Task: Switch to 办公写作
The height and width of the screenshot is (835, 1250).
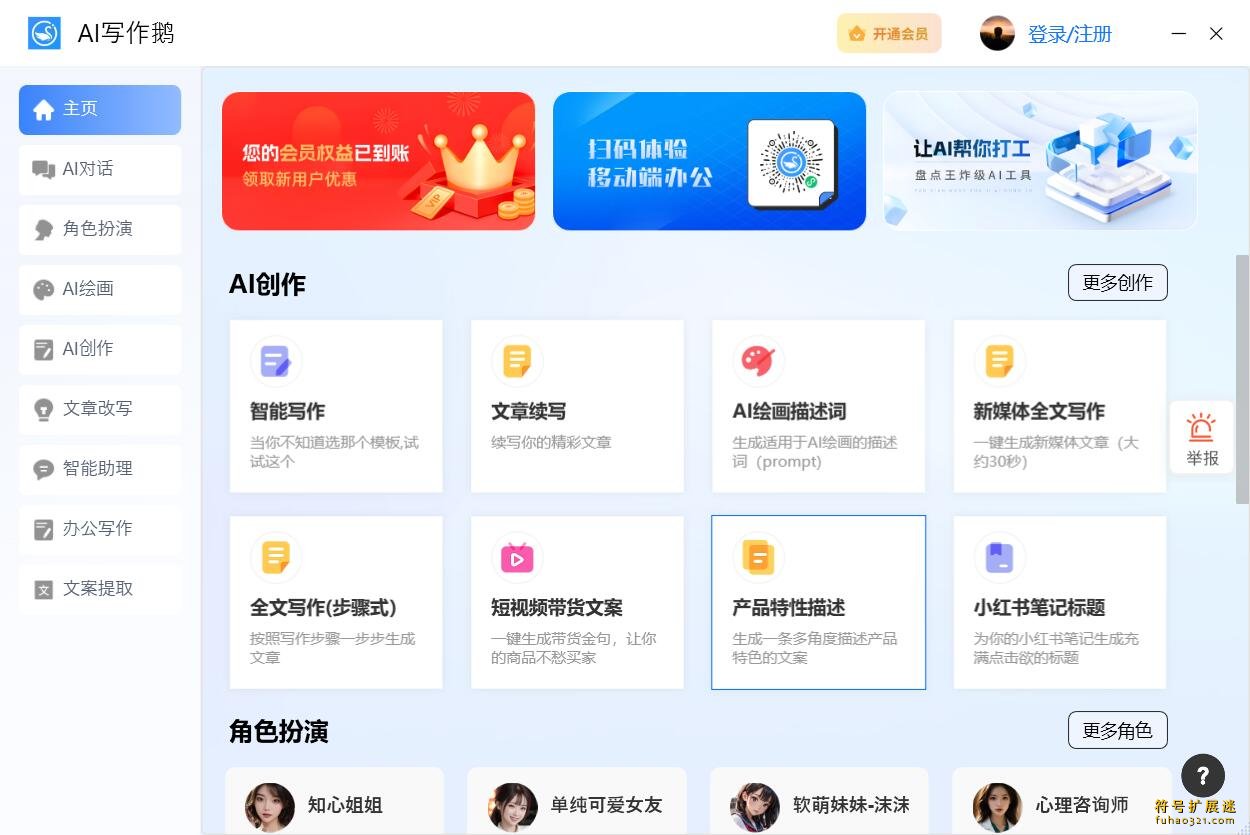Action: tap(100, 529)
